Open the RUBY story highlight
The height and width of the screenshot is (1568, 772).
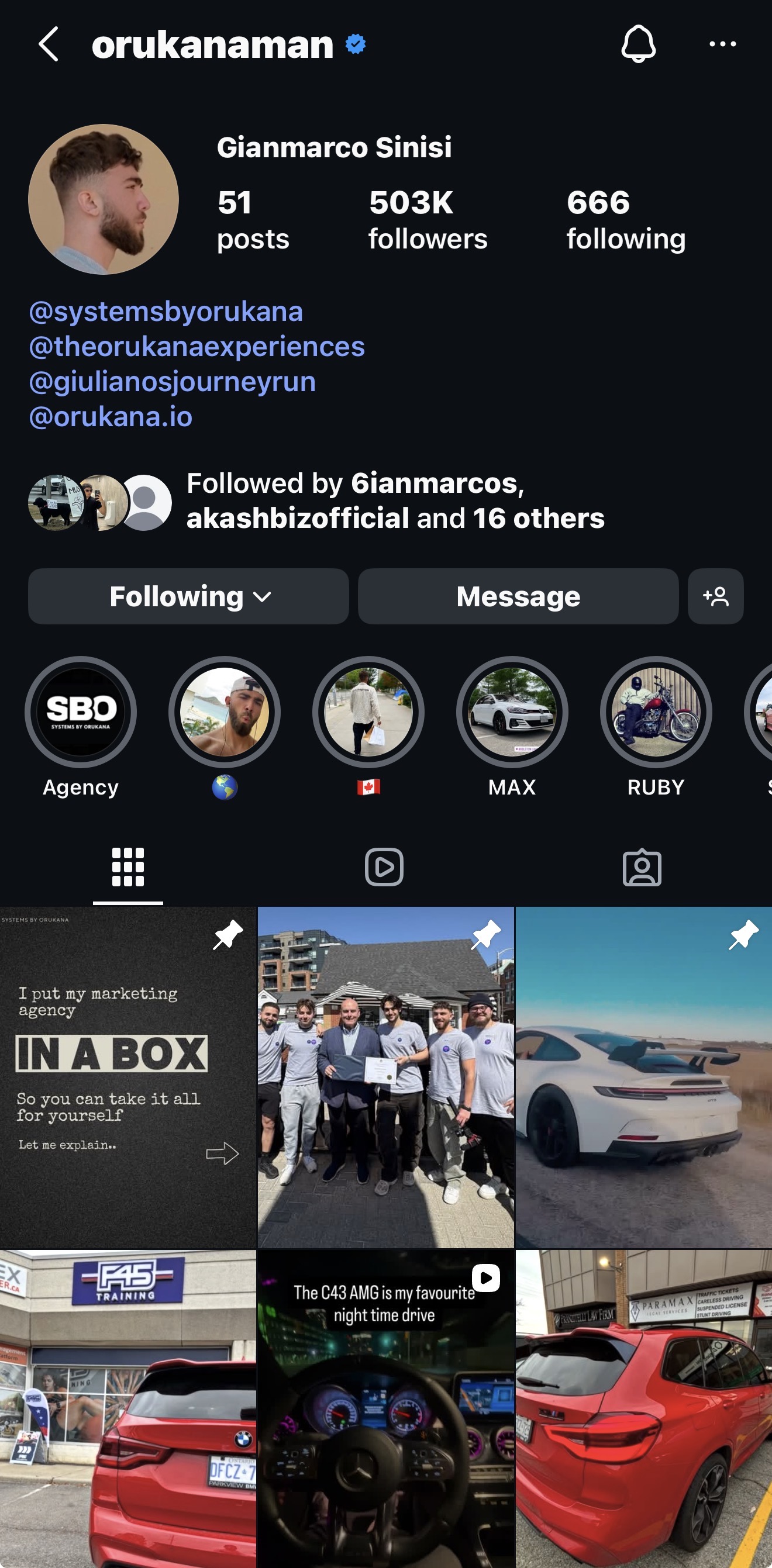656,712
